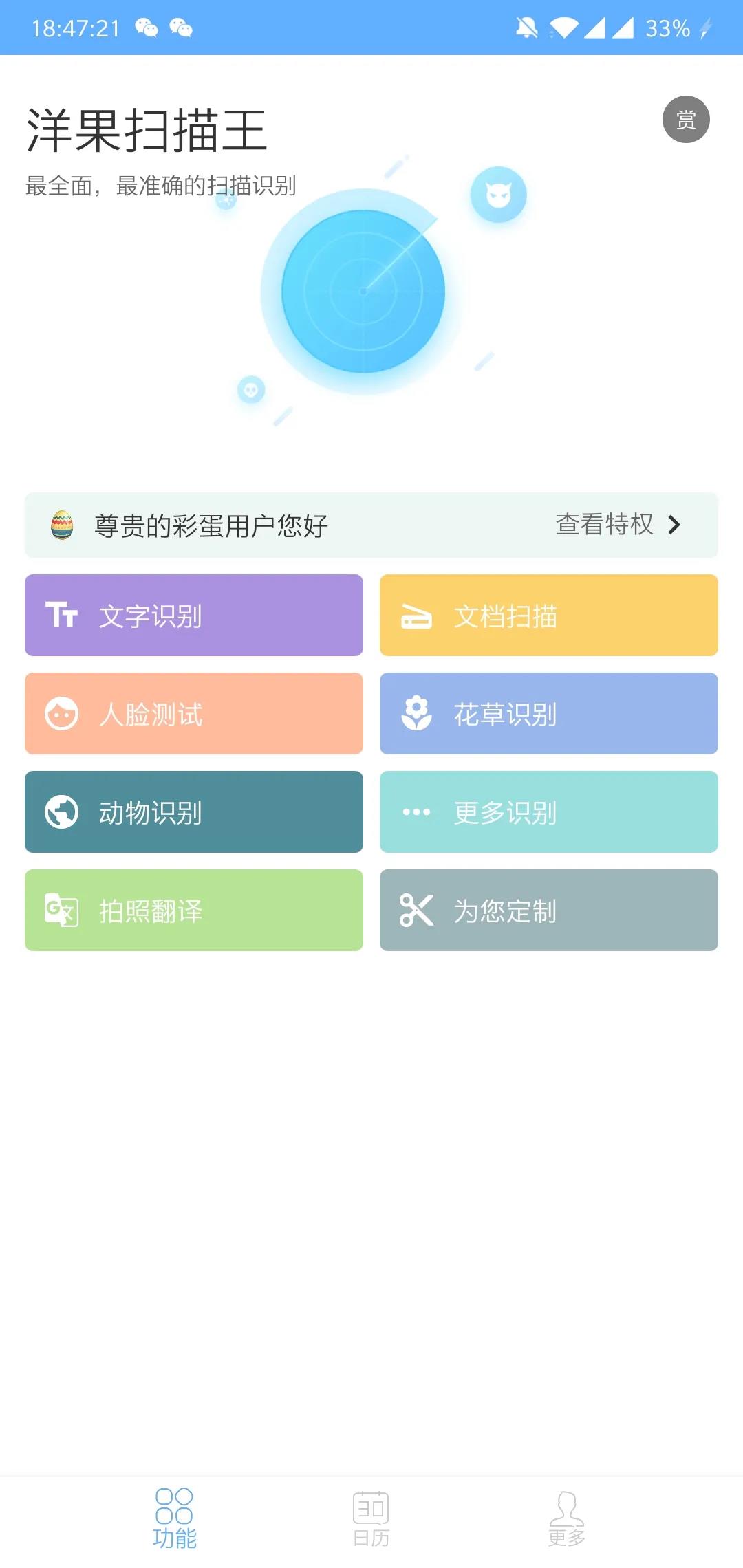
Task: Launch 人脸测试 face test
Action: (x=194, y=714)
